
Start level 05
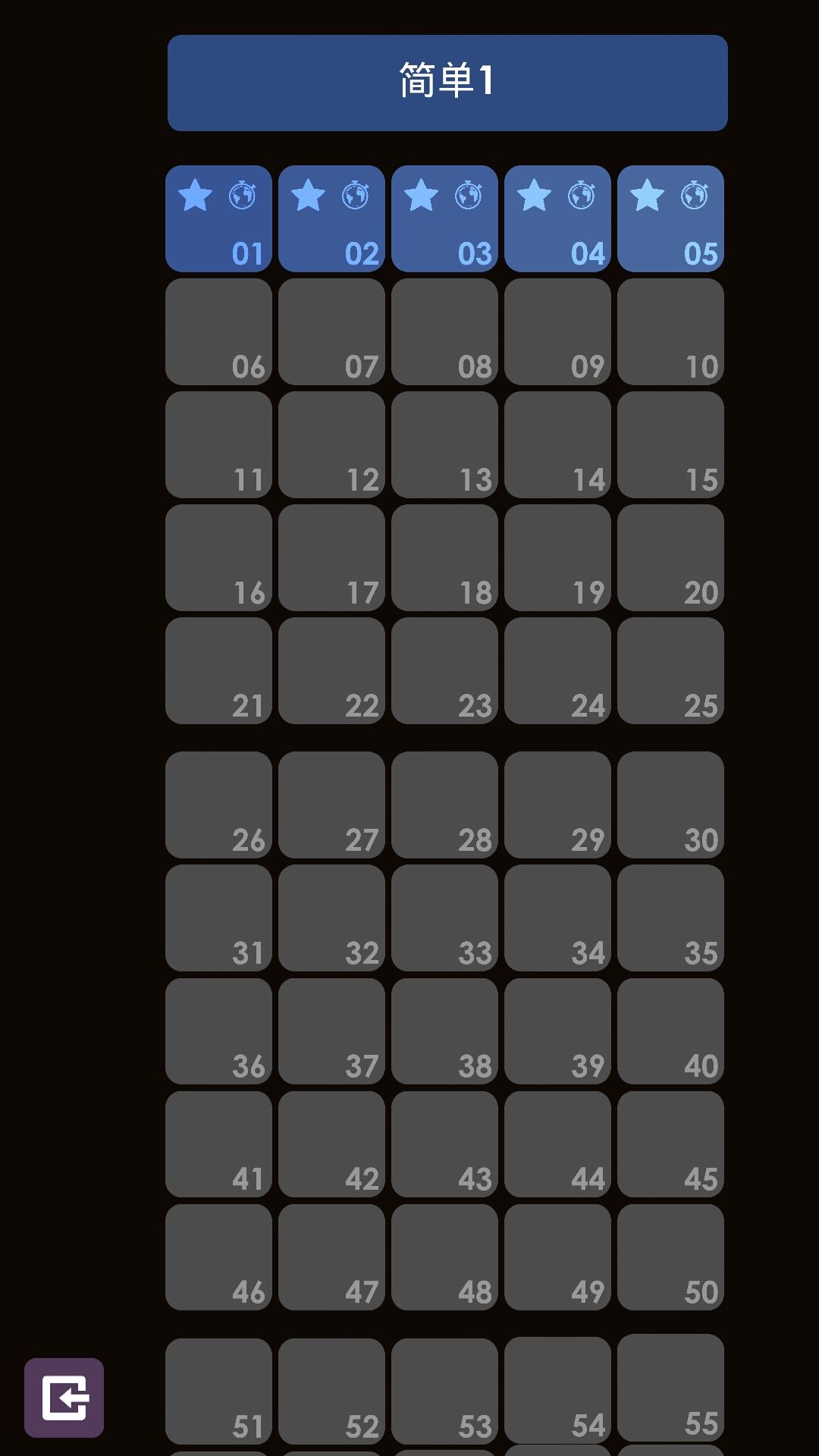tap(670, 219)
